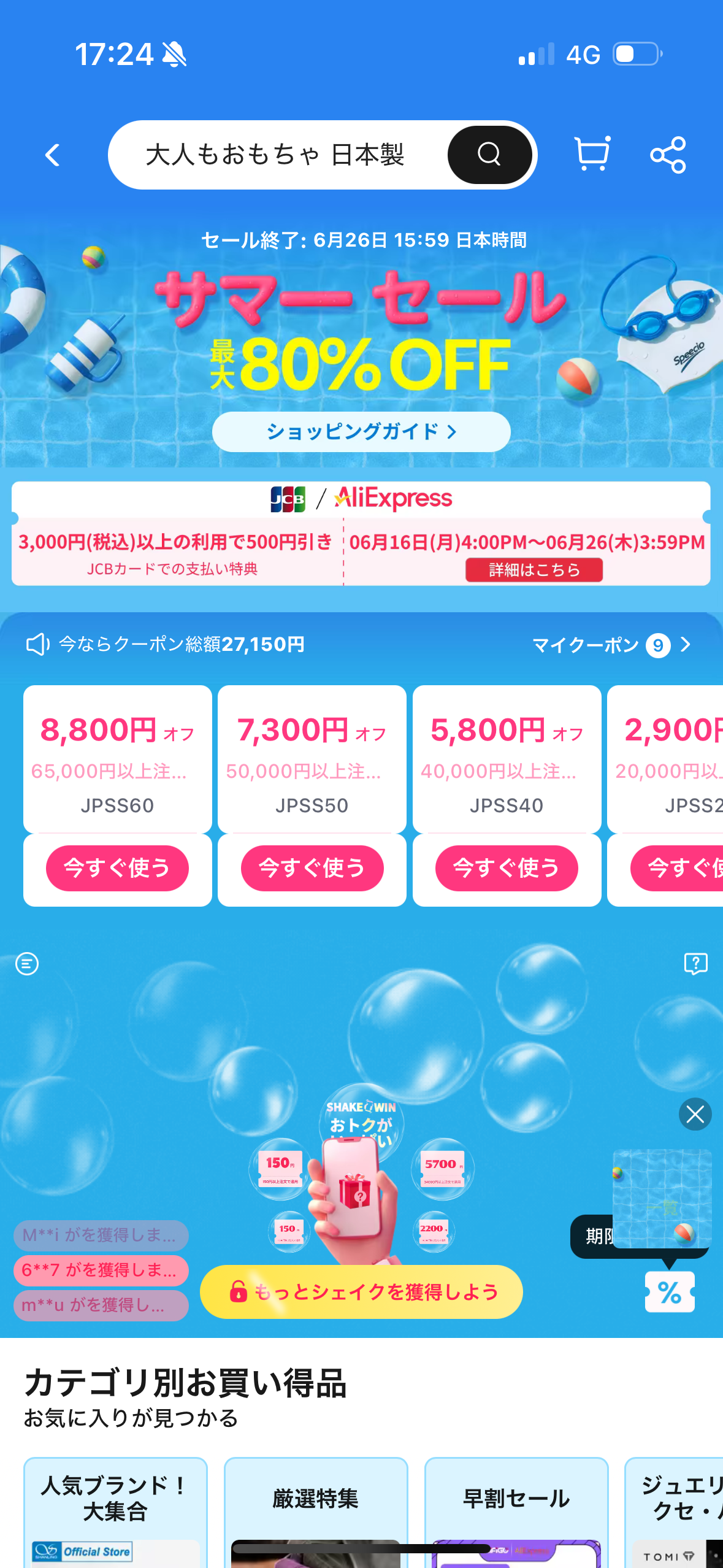723x1568 pixels.
Task: View JCB offer via 詳細はこちら
Action: click(x=534, y=570)
